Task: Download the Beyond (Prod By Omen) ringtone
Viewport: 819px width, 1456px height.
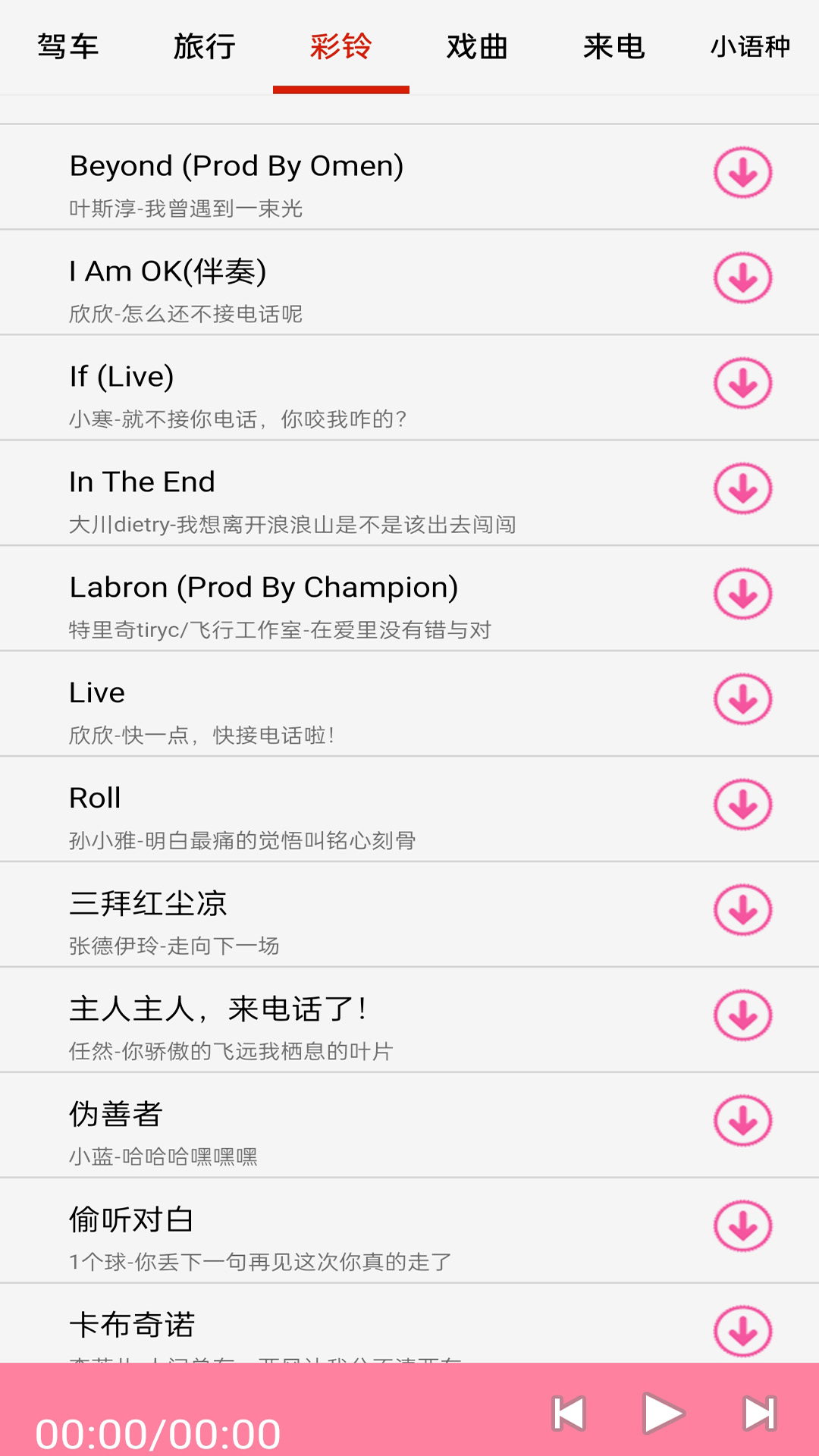Action: pos(742,173)
